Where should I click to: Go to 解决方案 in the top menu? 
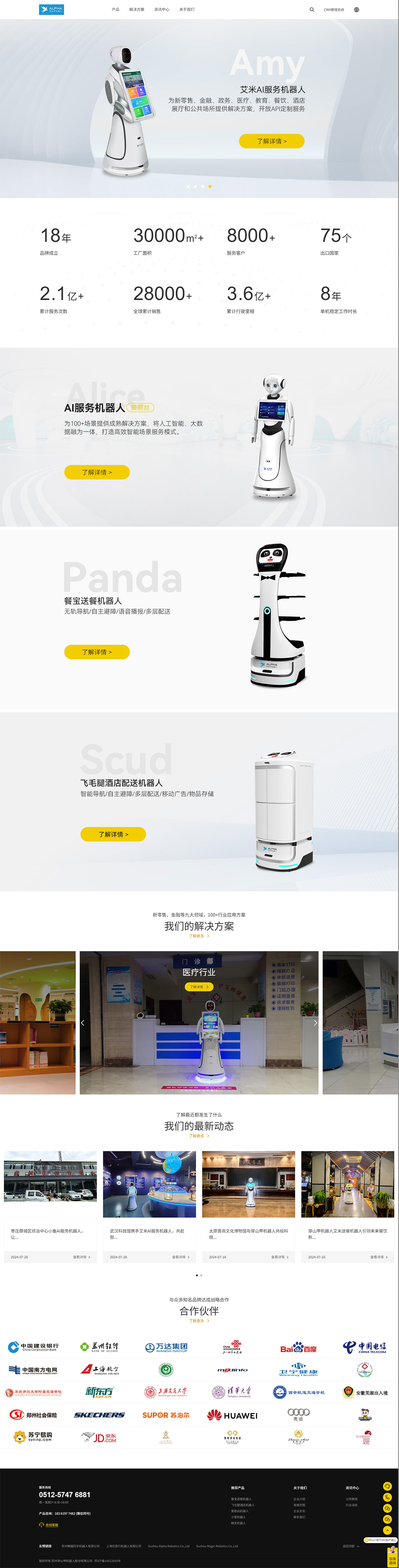click(x=137, y=10)
